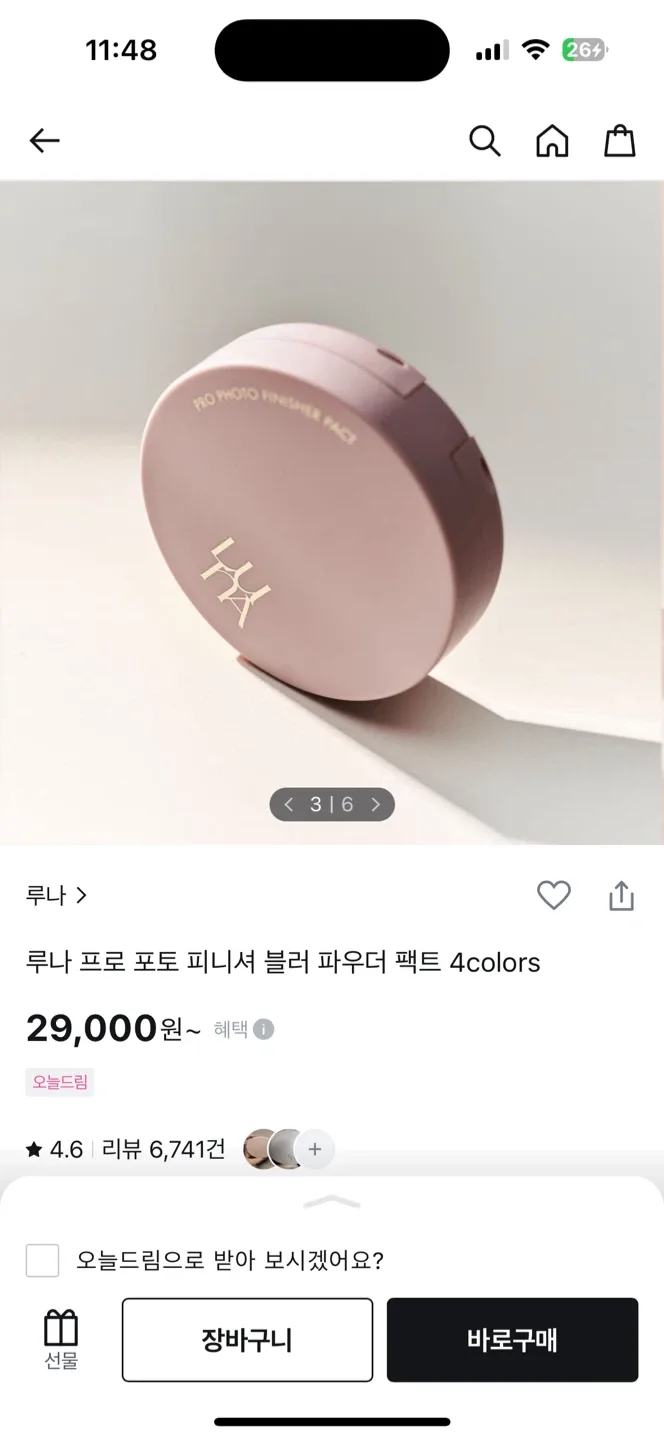Expand the review photo thumbnails
The image size is (664, 1440).
(x=315, y=1150)
